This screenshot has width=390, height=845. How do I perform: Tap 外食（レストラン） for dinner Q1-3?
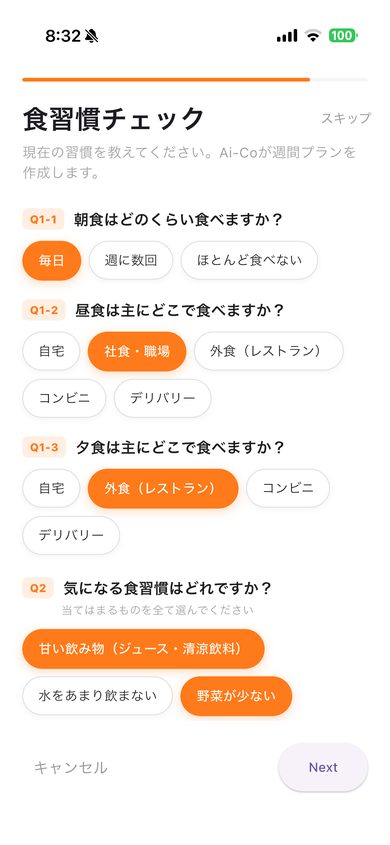pos(163,488)
